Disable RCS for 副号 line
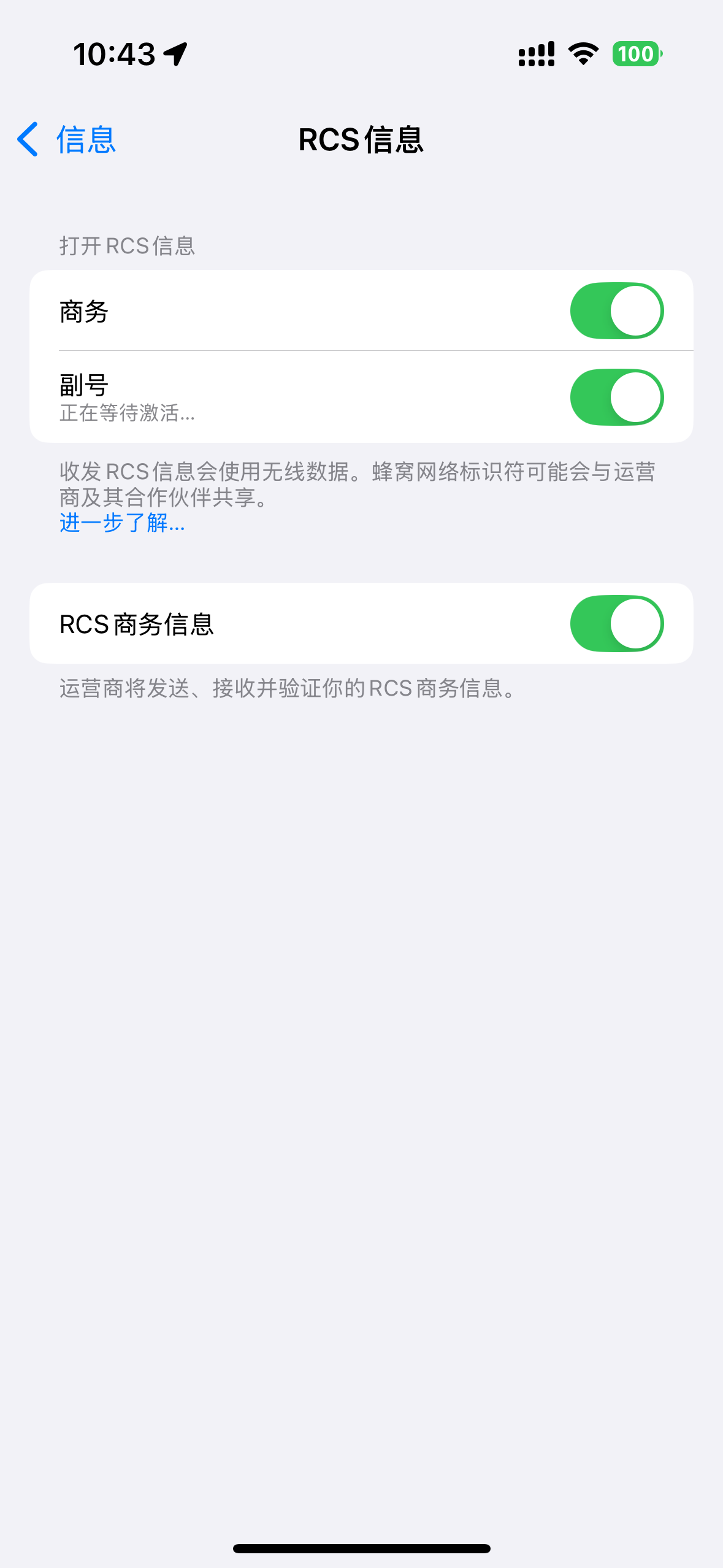Image resolution: width=723 pixels, height=1568 pixels. pyautogui.click(x=616, y=398)
